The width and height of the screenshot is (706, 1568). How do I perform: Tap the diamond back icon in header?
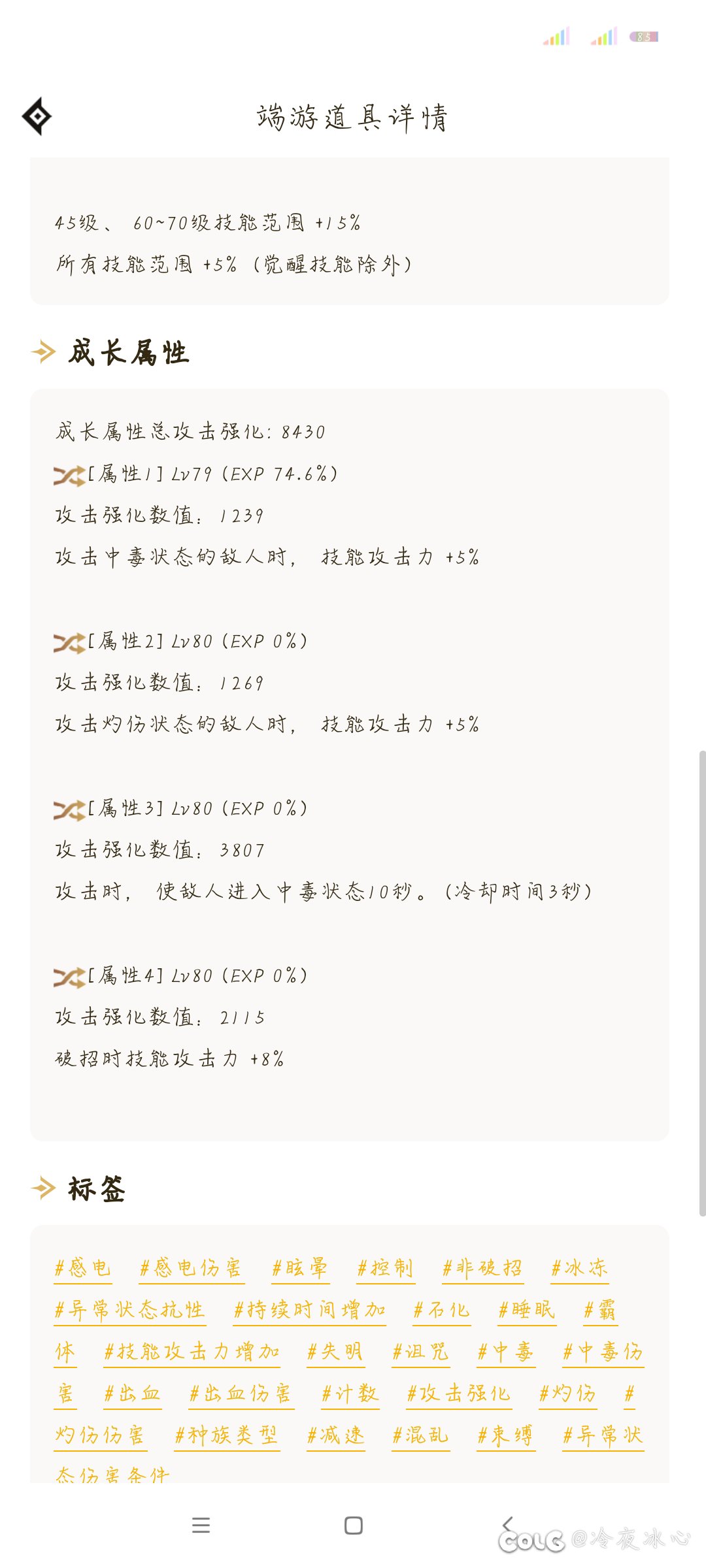[37, 116]
